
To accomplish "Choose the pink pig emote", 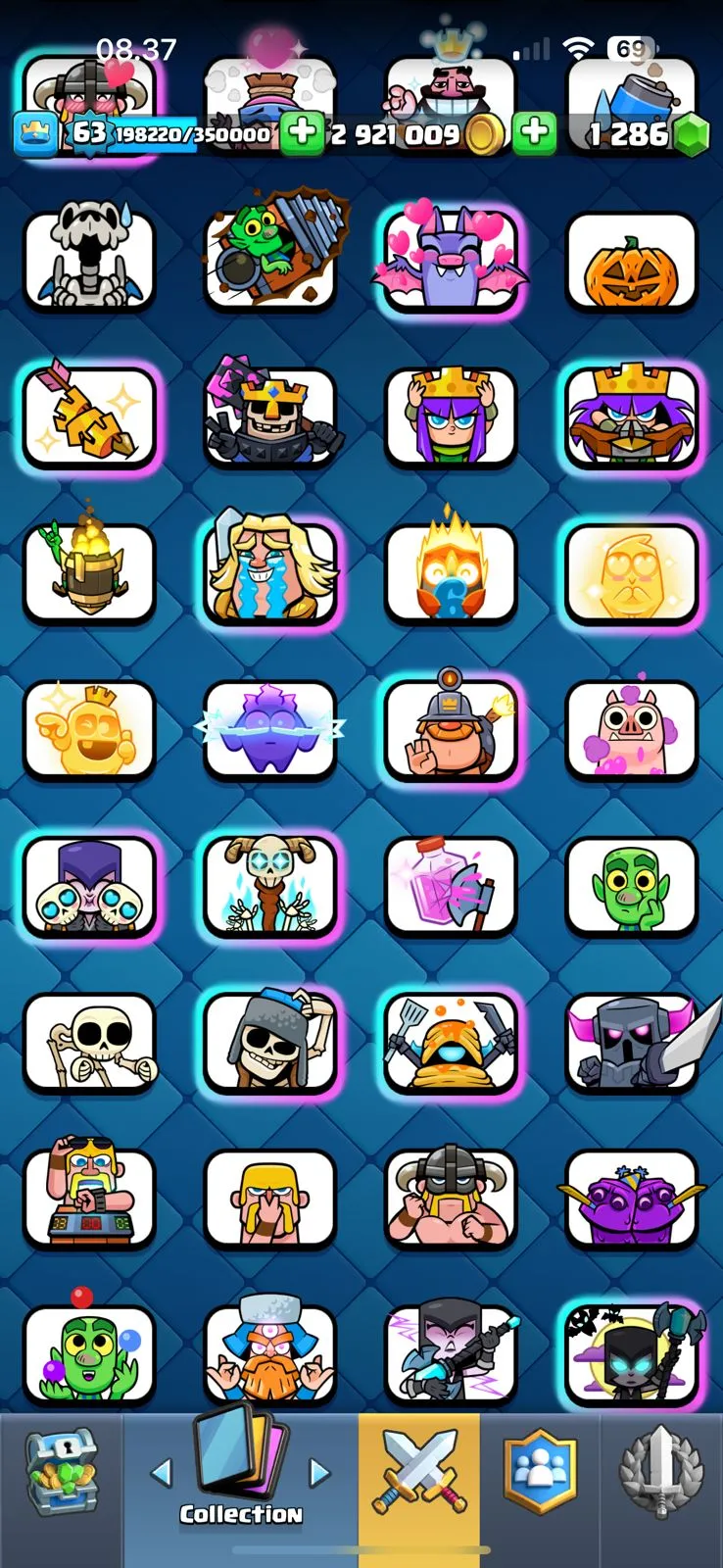I will 632,730.
